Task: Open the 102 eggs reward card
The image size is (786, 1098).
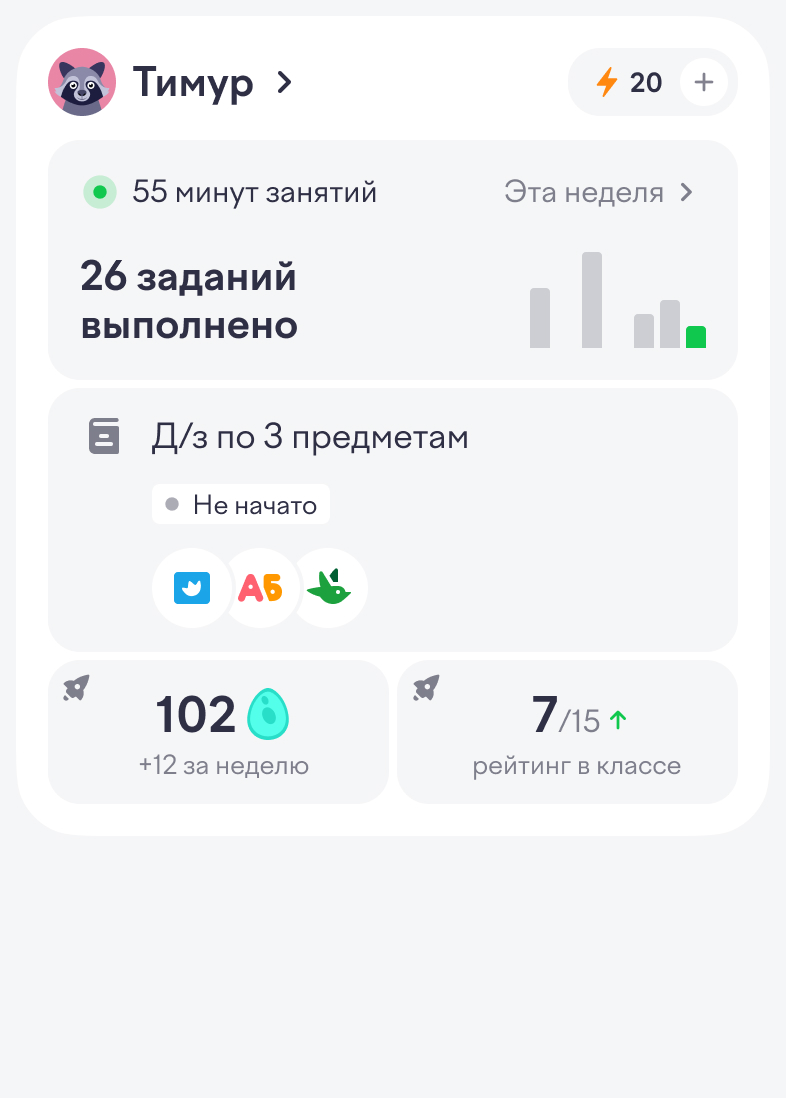Action: pyautogui.click(x=218, y=732)
